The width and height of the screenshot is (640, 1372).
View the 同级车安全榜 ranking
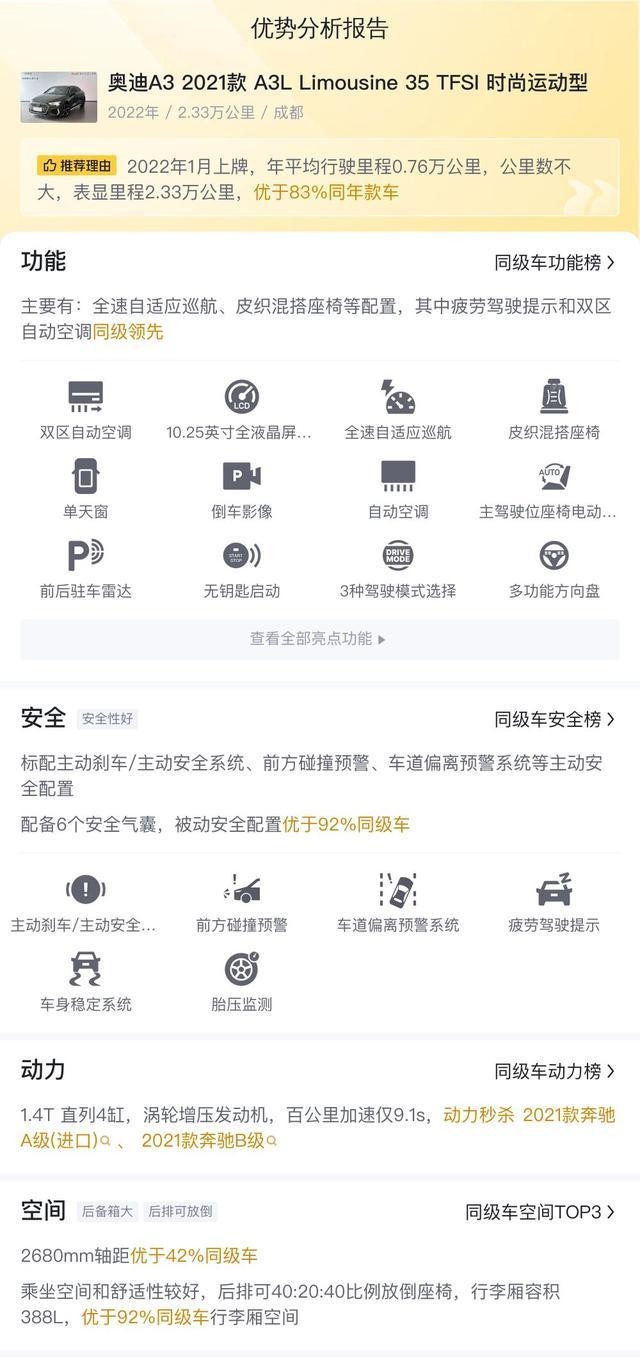554,719
